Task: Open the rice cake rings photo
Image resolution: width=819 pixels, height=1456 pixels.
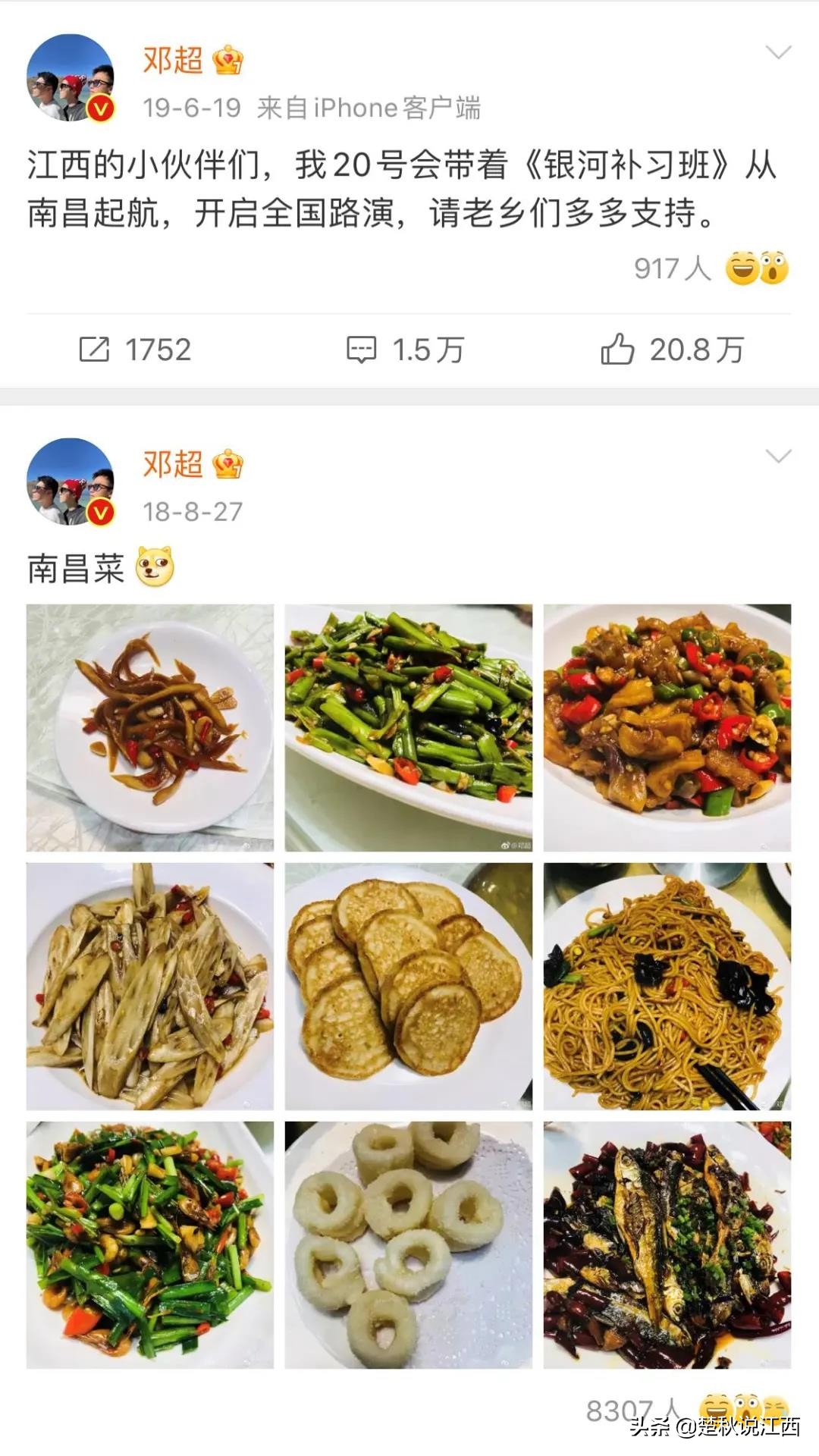Action: (407, 1240)
